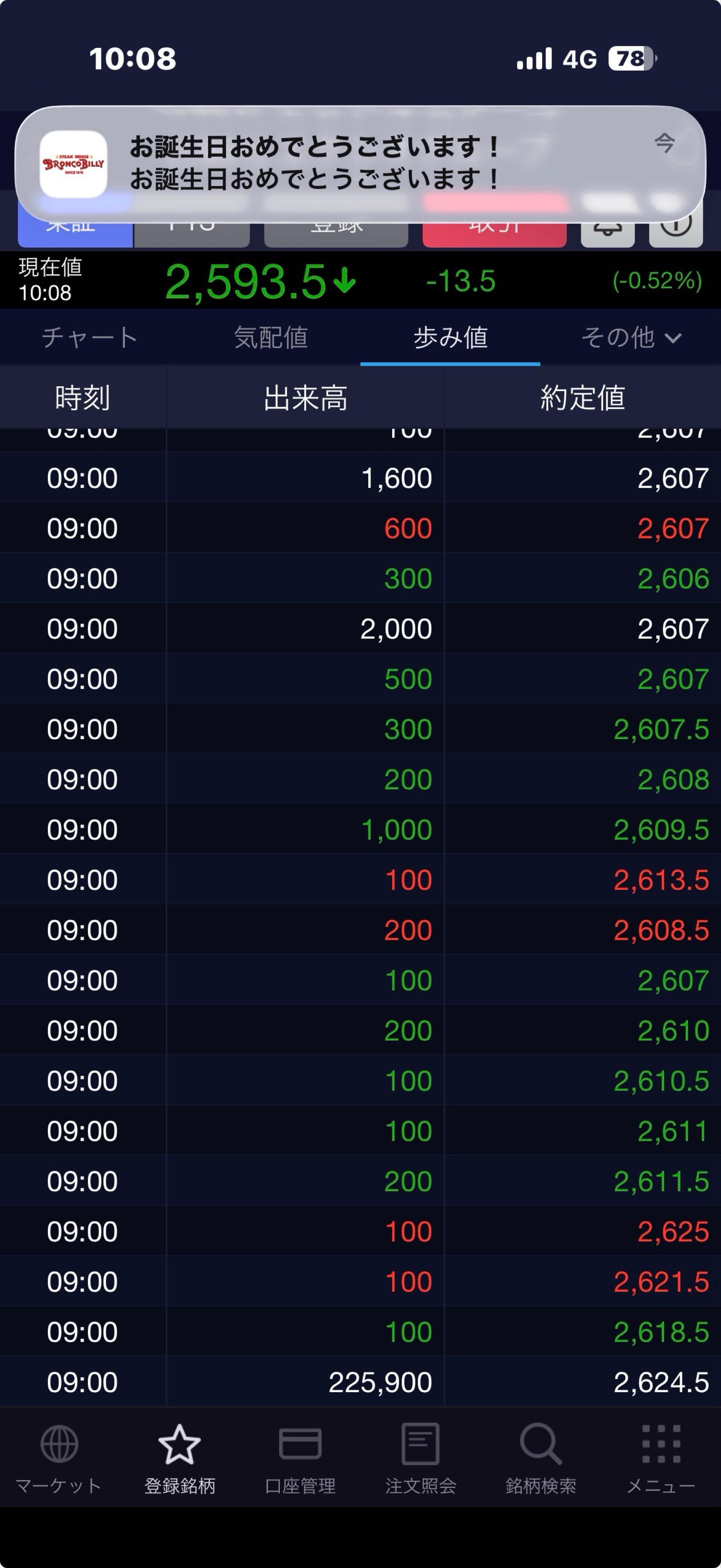Switch to the 気配値 tab
The image size is (721, 1568).
pyautogui.click(x=270, y=337)
